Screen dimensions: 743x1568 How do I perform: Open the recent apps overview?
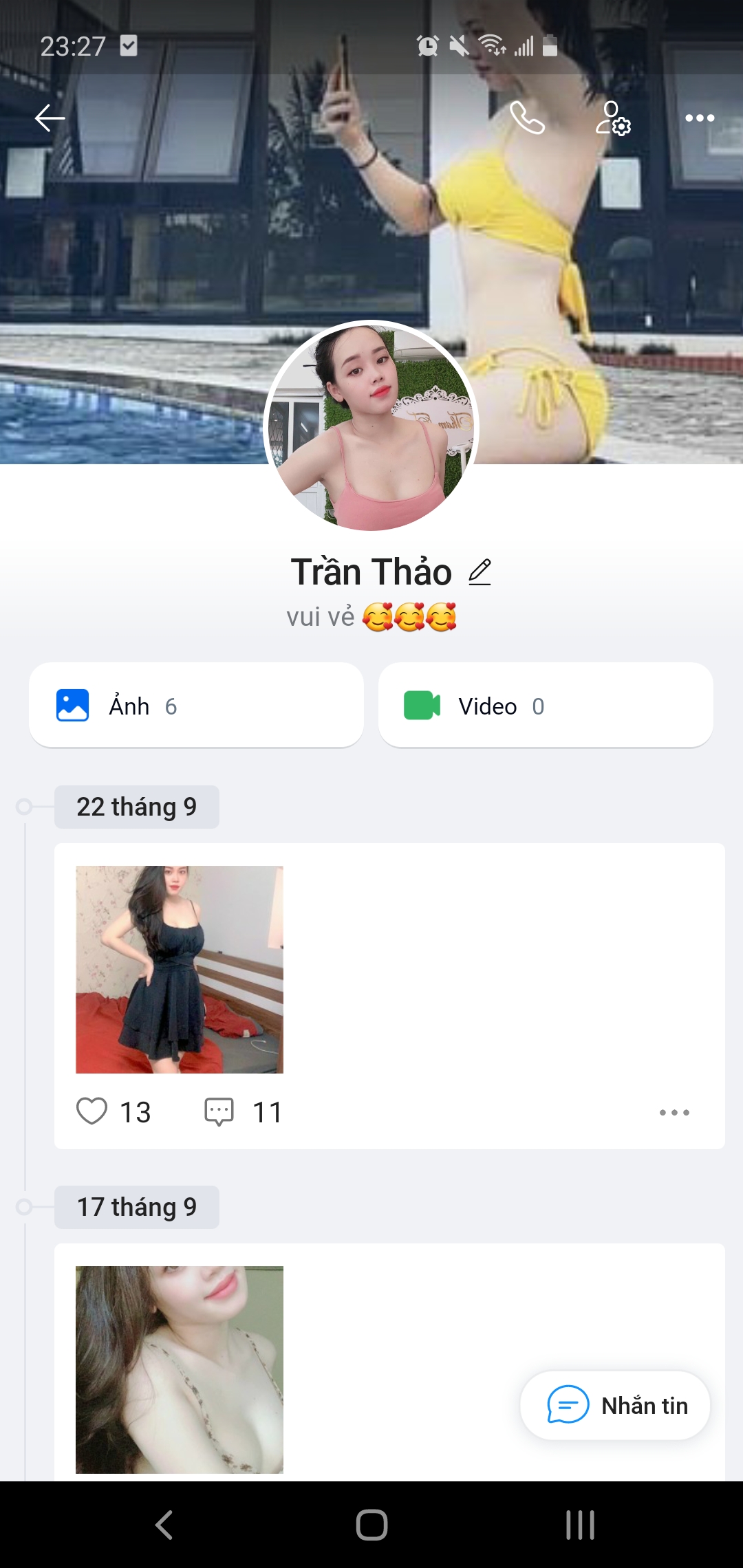click(580, 1525)
